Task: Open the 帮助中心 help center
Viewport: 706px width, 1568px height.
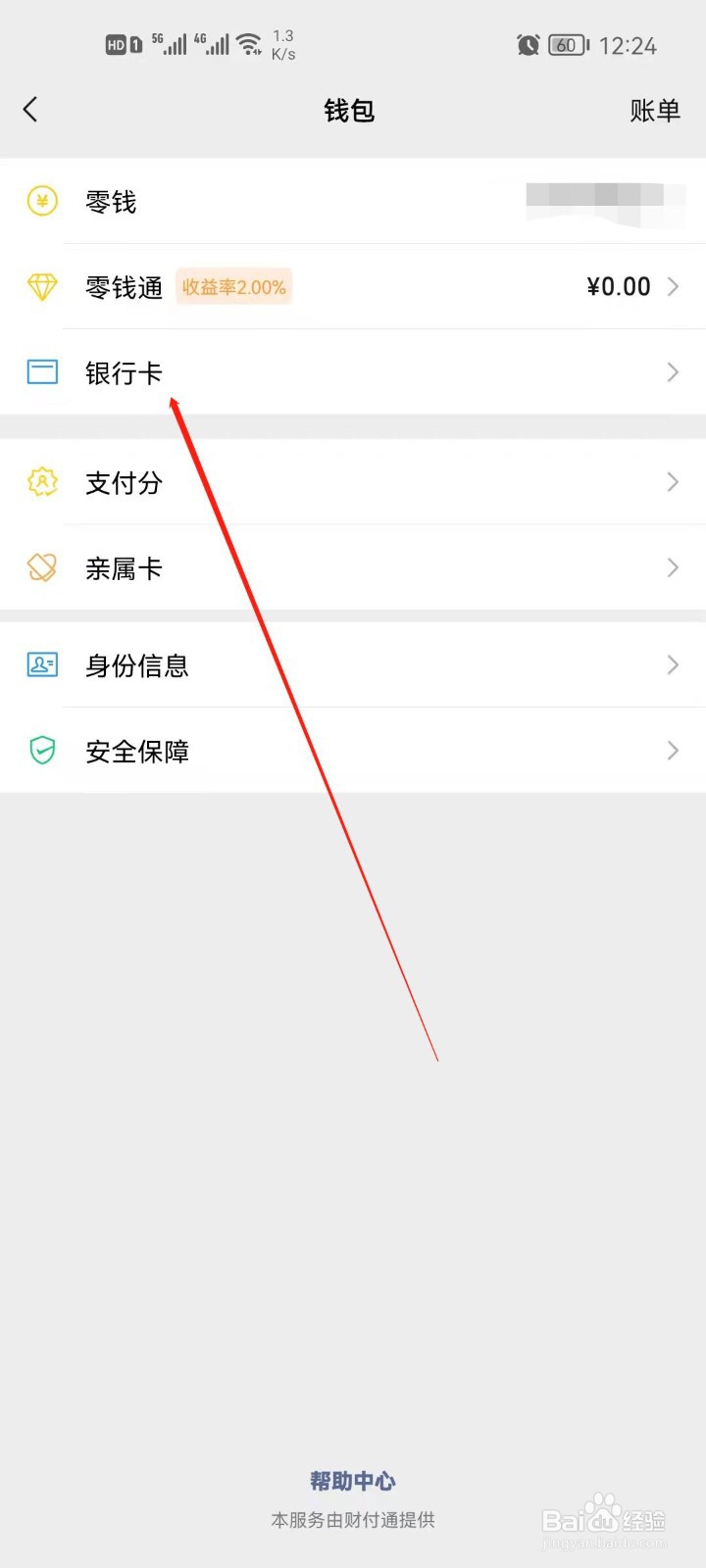Action: (x=352, y=1482)
